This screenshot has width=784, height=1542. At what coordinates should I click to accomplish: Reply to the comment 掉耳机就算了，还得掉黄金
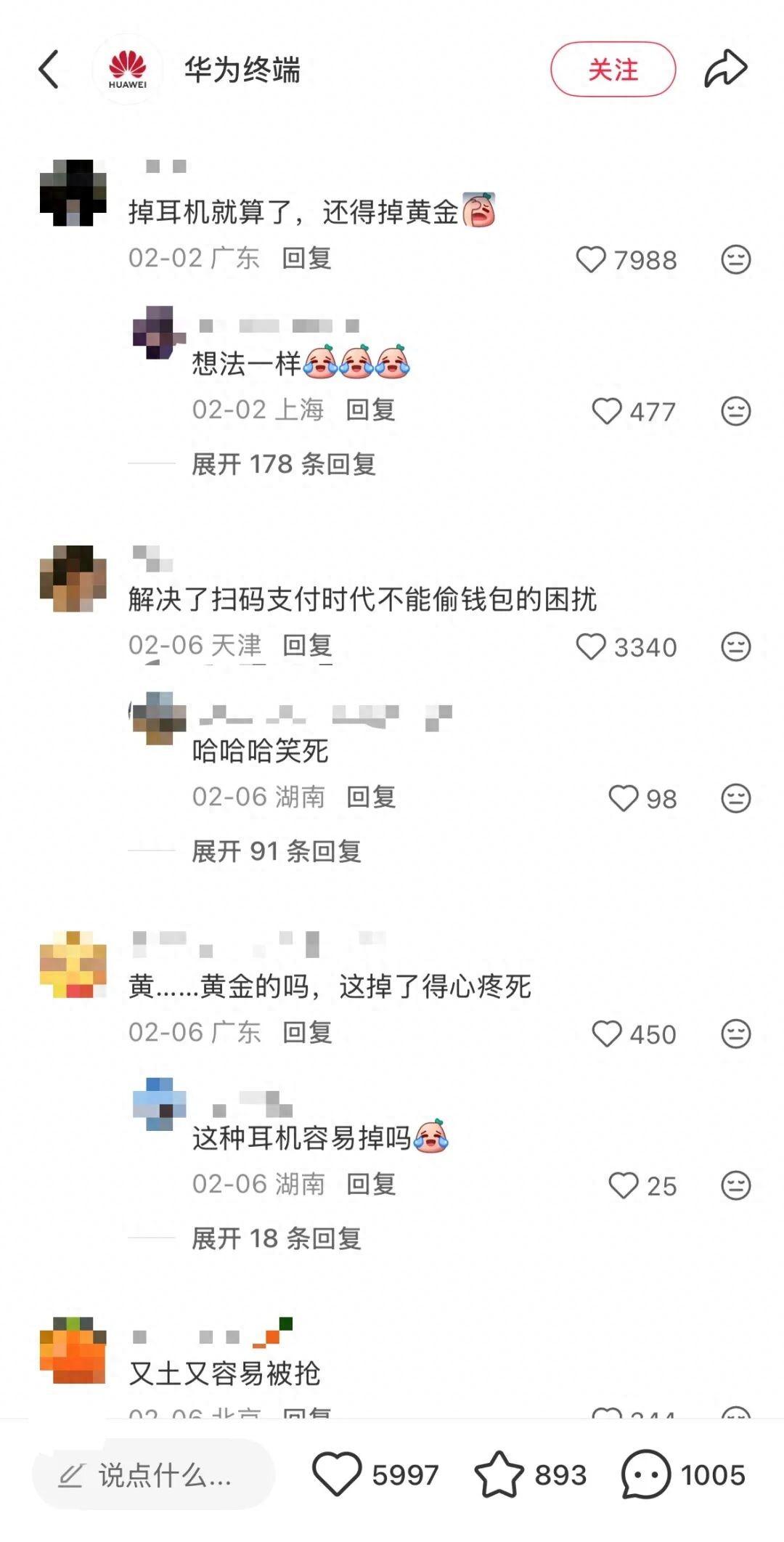pyautogui.click(x=306, y=258)
